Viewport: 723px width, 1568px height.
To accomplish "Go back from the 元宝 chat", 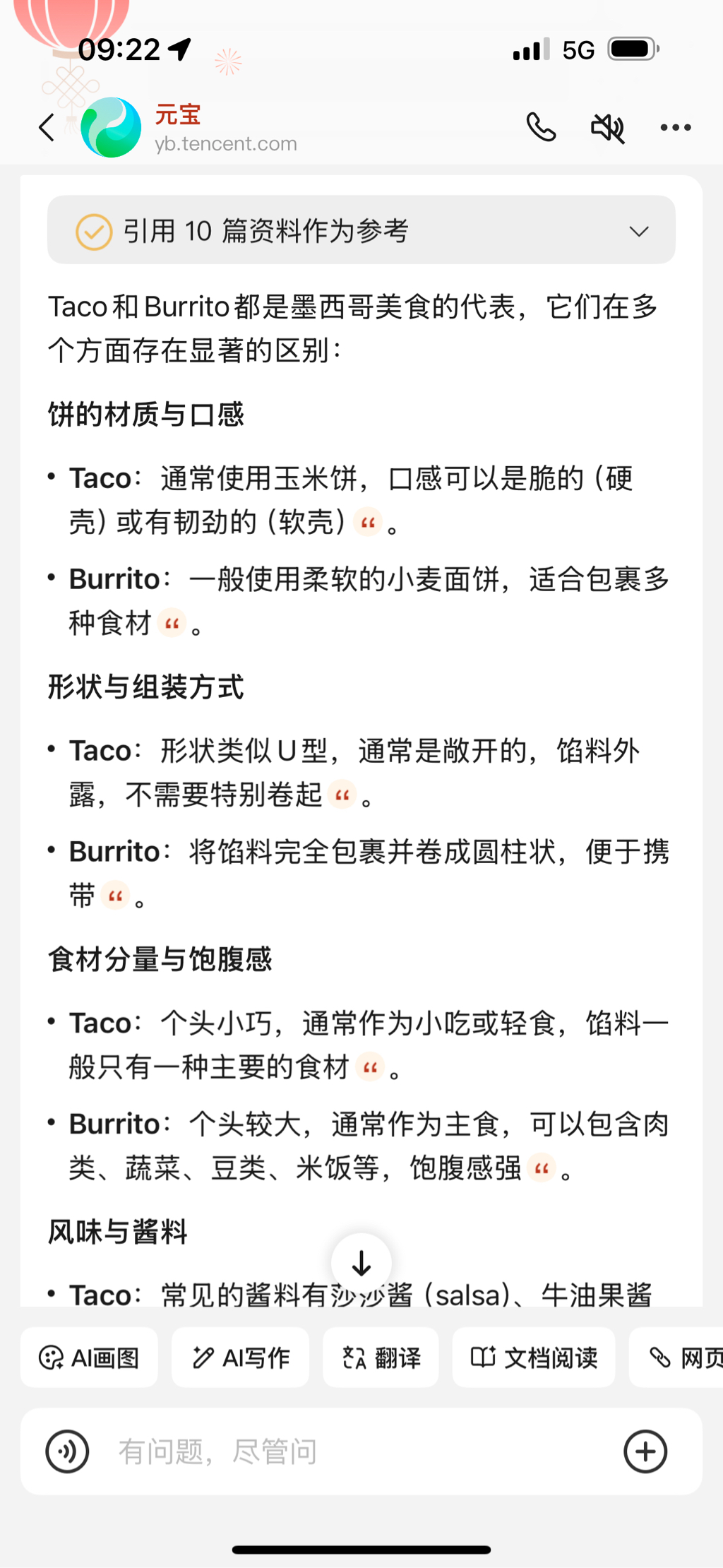I will click(47, 128).
